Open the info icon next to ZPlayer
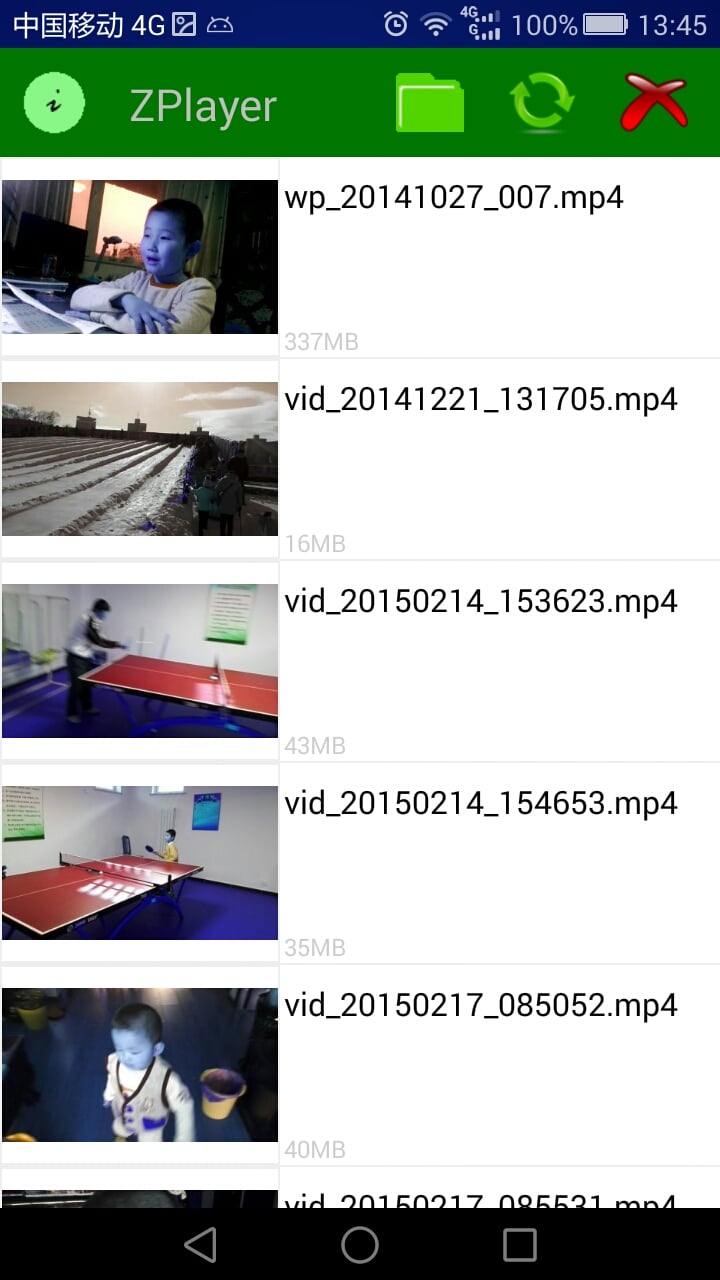The height and width of the screenshot is (1280, 720). (54, 102)
